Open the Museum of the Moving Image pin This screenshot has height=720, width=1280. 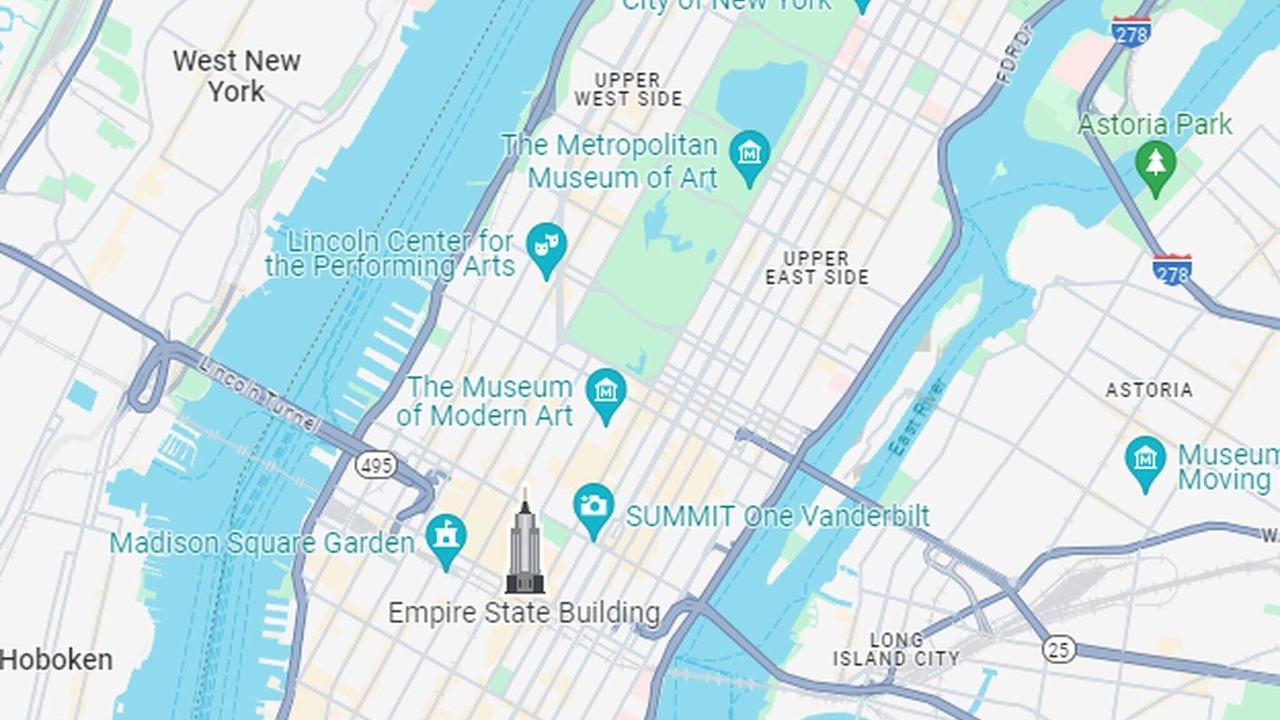coord(1145,461)
